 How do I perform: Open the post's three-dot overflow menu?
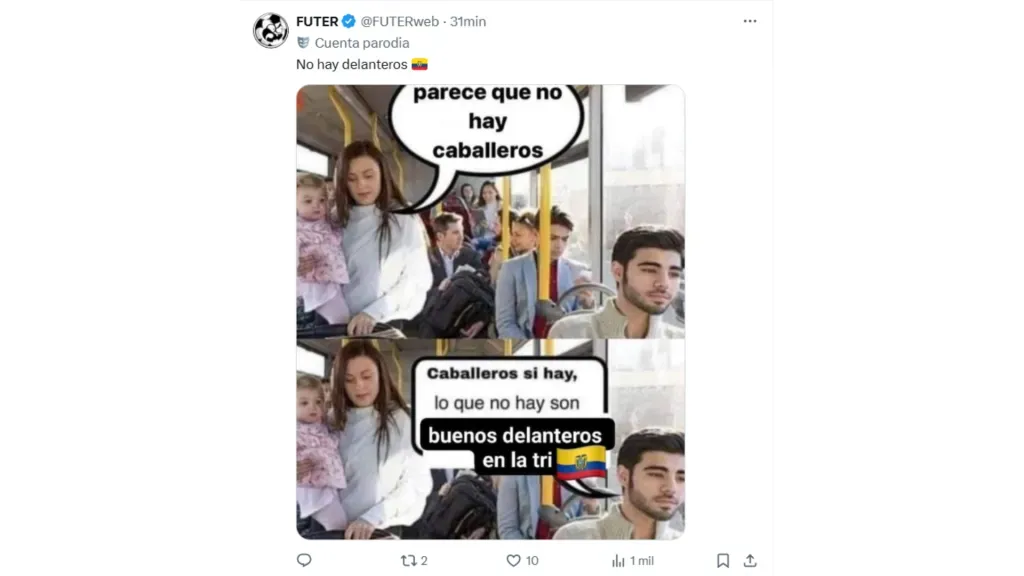(750, 21)
